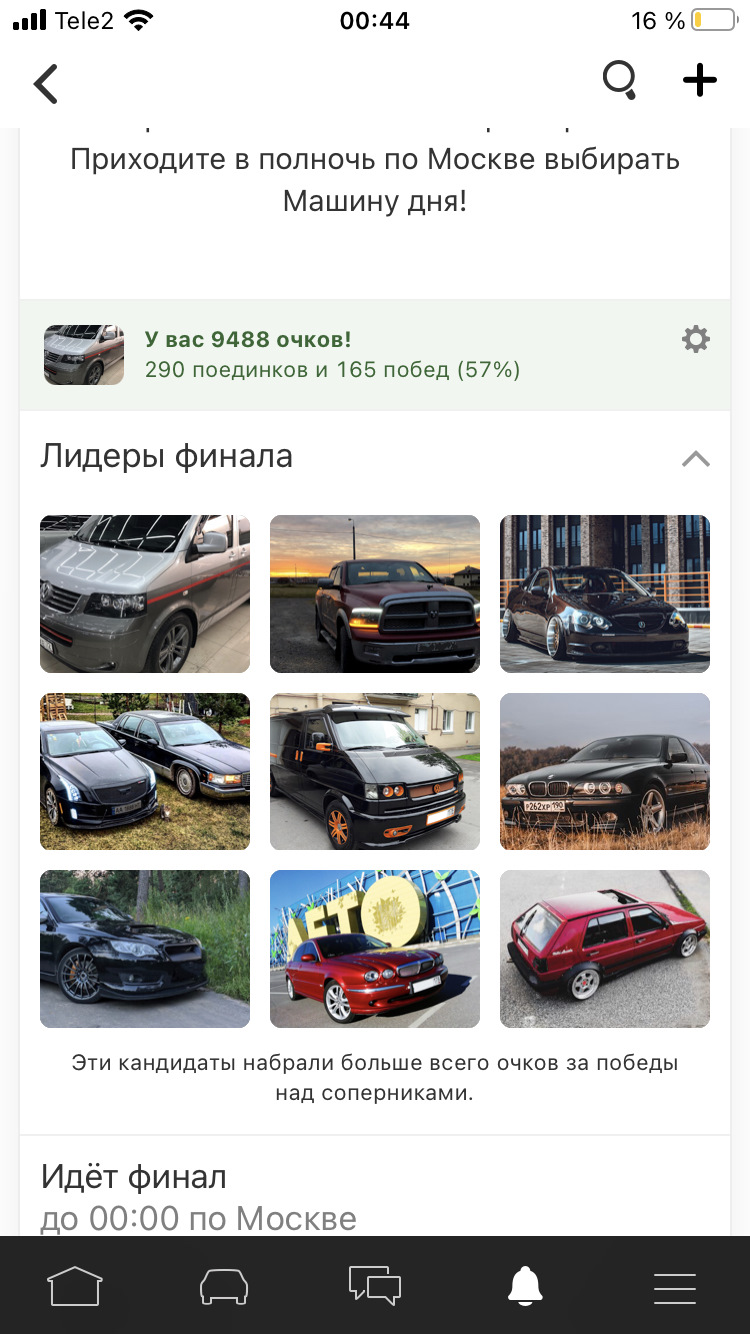Image resolution: width=750 pixels, height=1334 pixels.
Task: Open the gray Volkswagen van leader photo
Action: tap(144, 594)
